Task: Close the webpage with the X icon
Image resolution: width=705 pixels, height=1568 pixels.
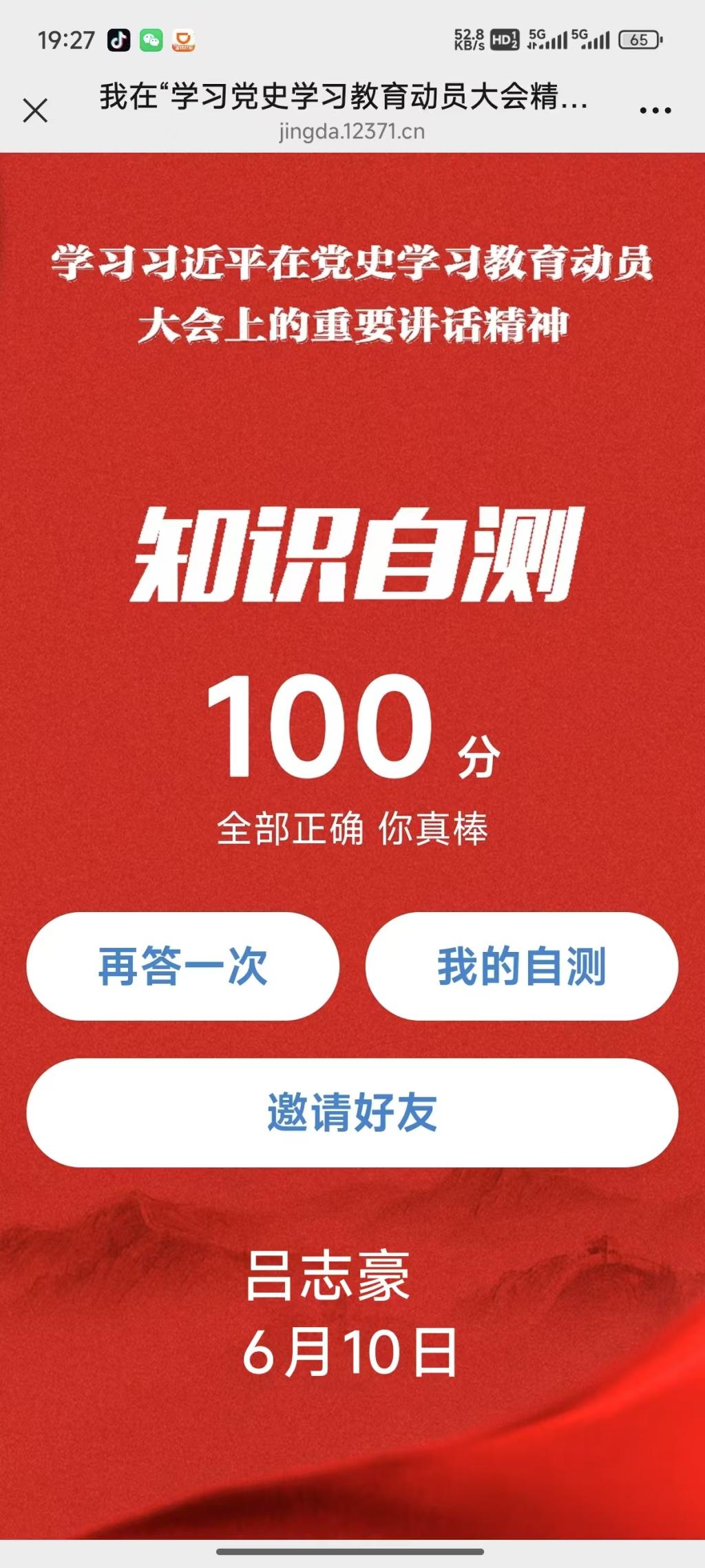Action: point(35,110)
